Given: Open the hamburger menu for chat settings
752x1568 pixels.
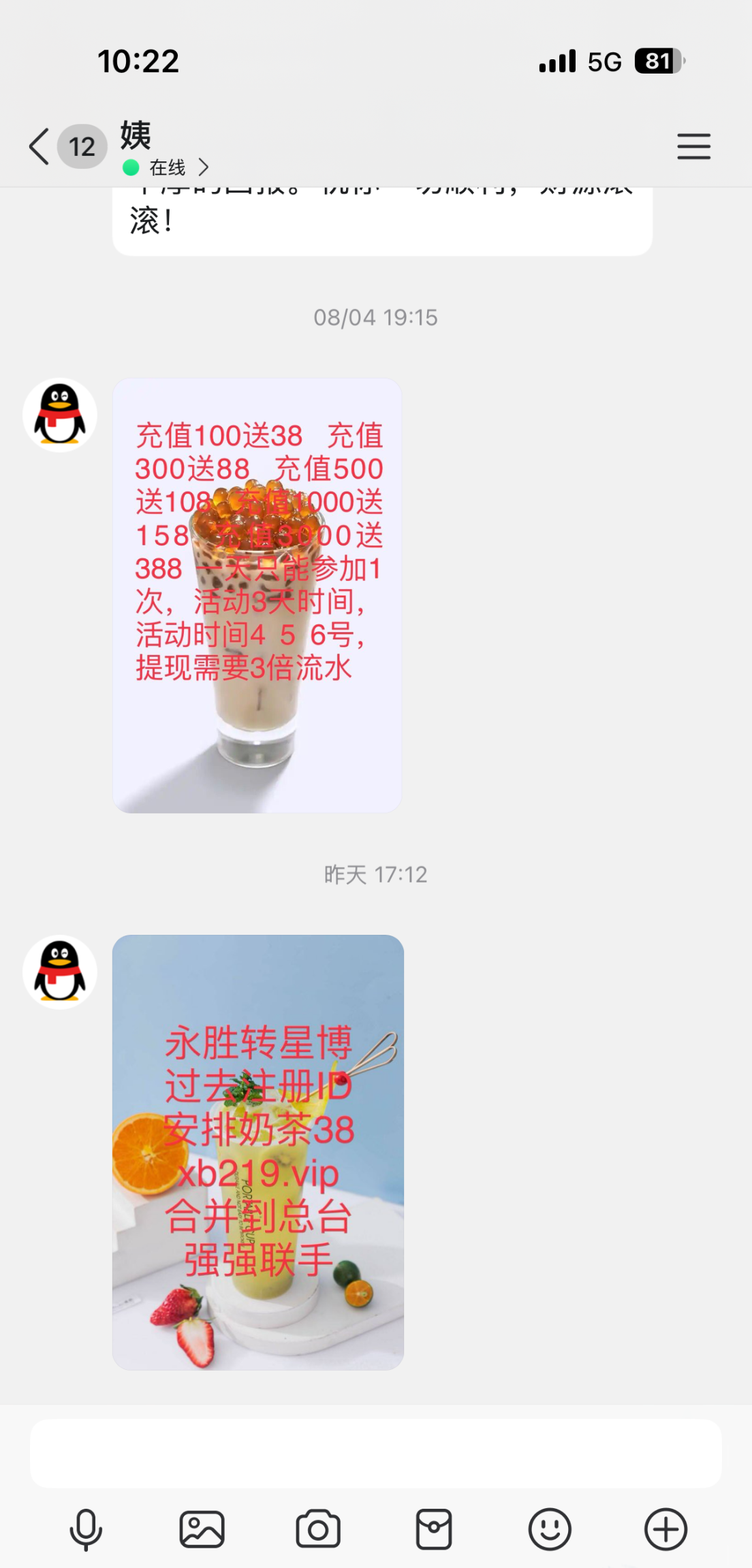Looking at the screenshot, I should point(694,146).
